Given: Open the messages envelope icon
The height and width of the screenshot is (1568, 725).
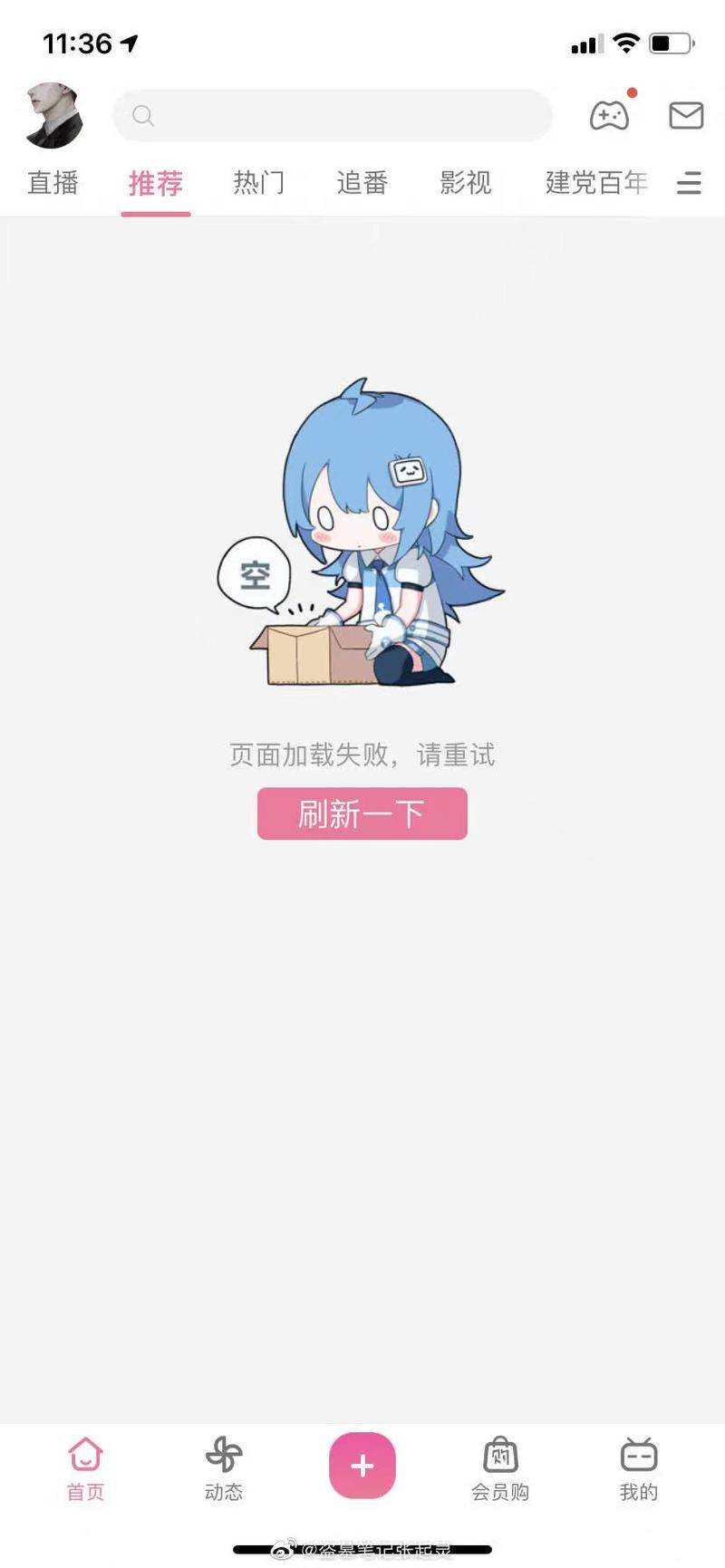Looking at the screenshot, I should coord(686,115).
